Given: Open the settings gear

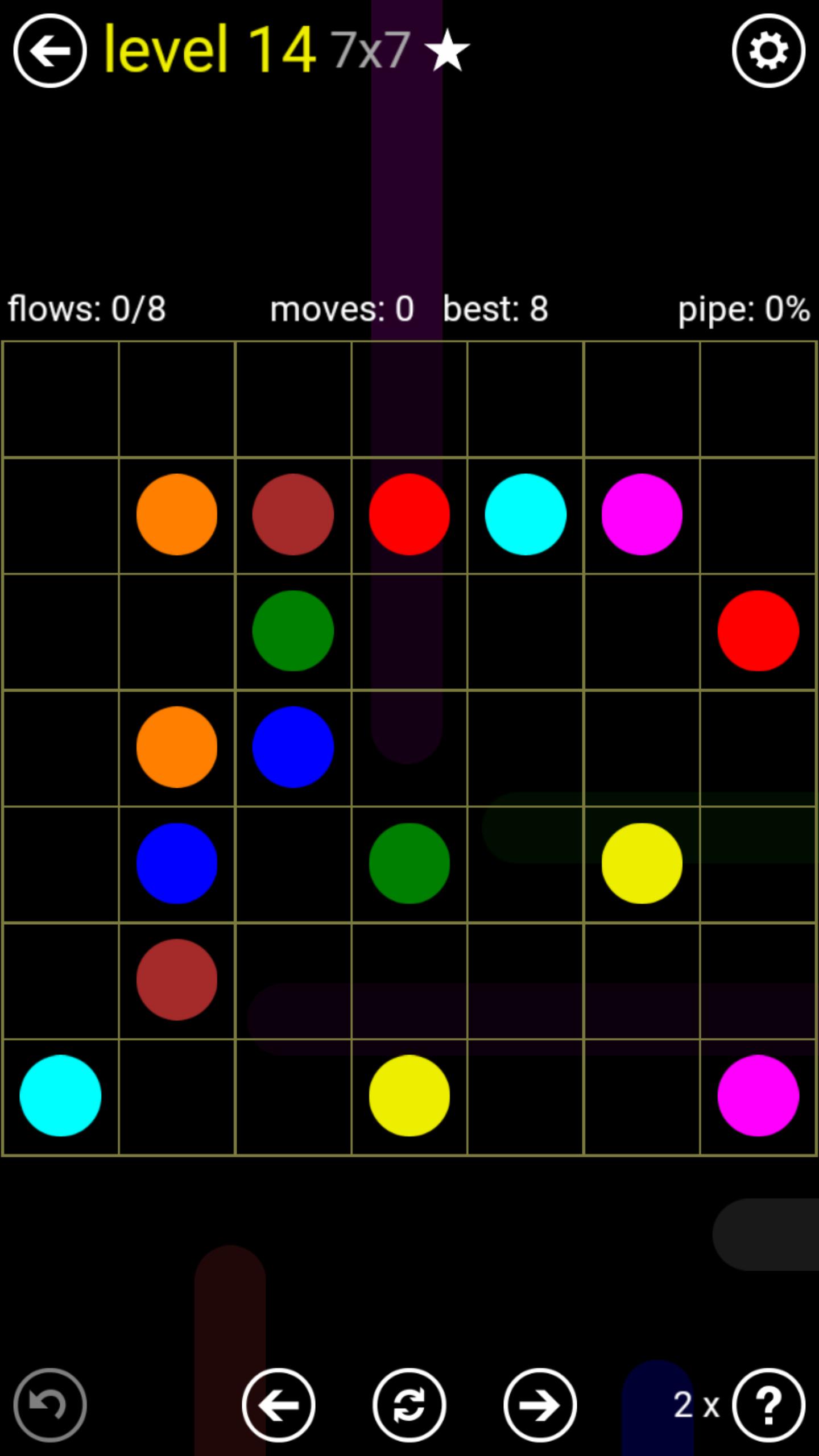Looking at the screenshot, I should click(768, 51).
